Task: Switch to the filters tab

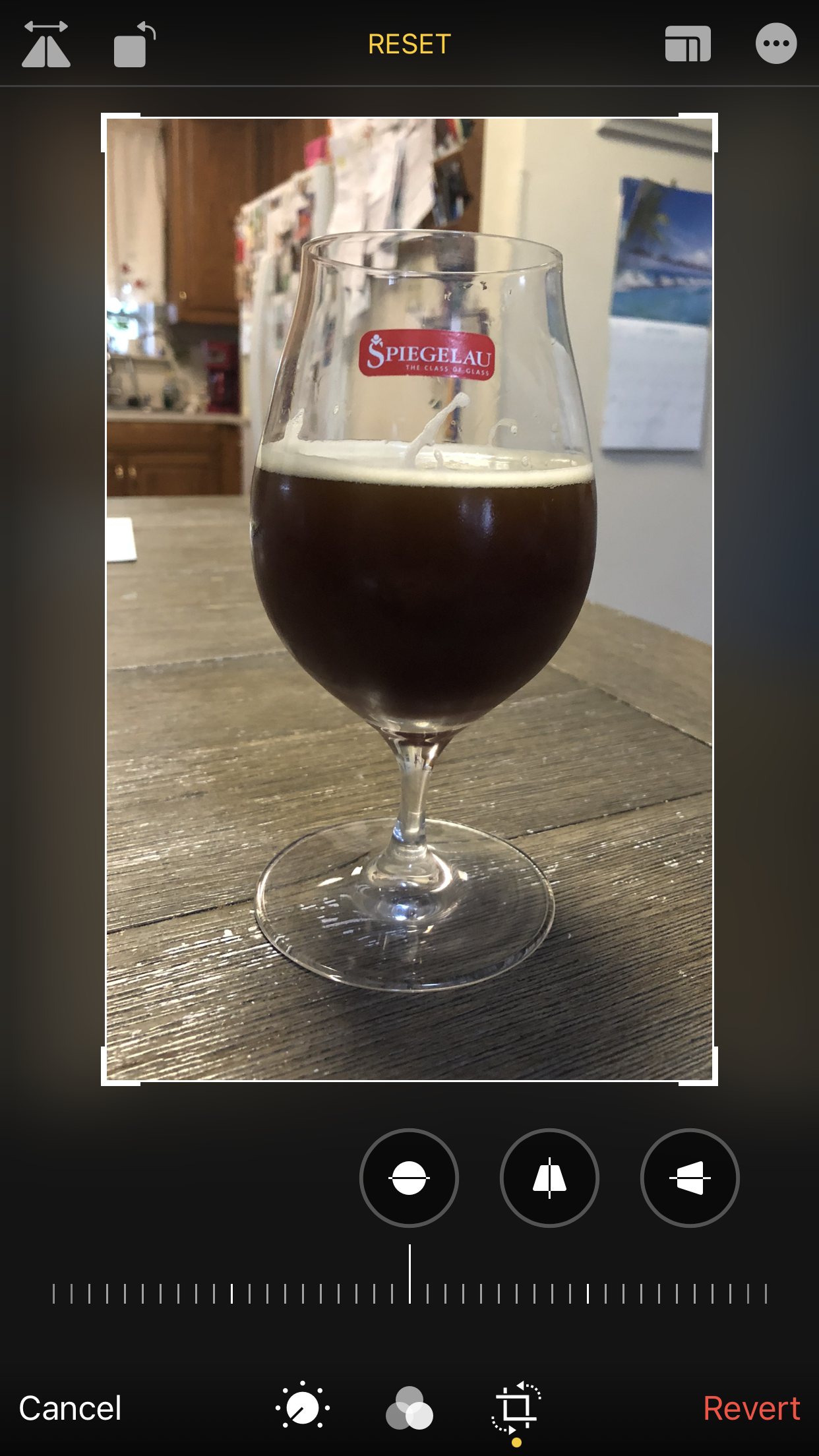Action: [x=409, y=1409]
